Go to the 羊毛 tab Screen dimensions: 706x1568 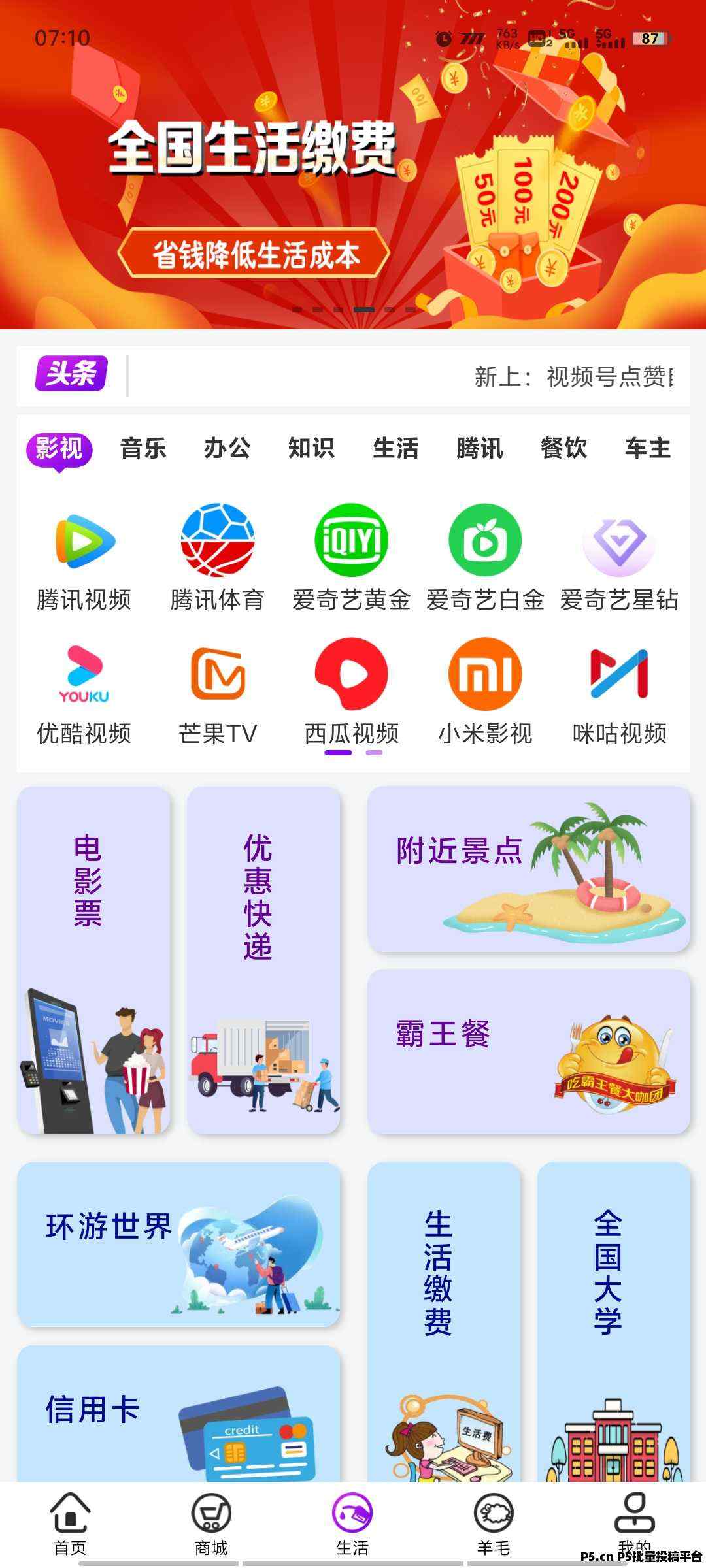tap(494, 1524)
